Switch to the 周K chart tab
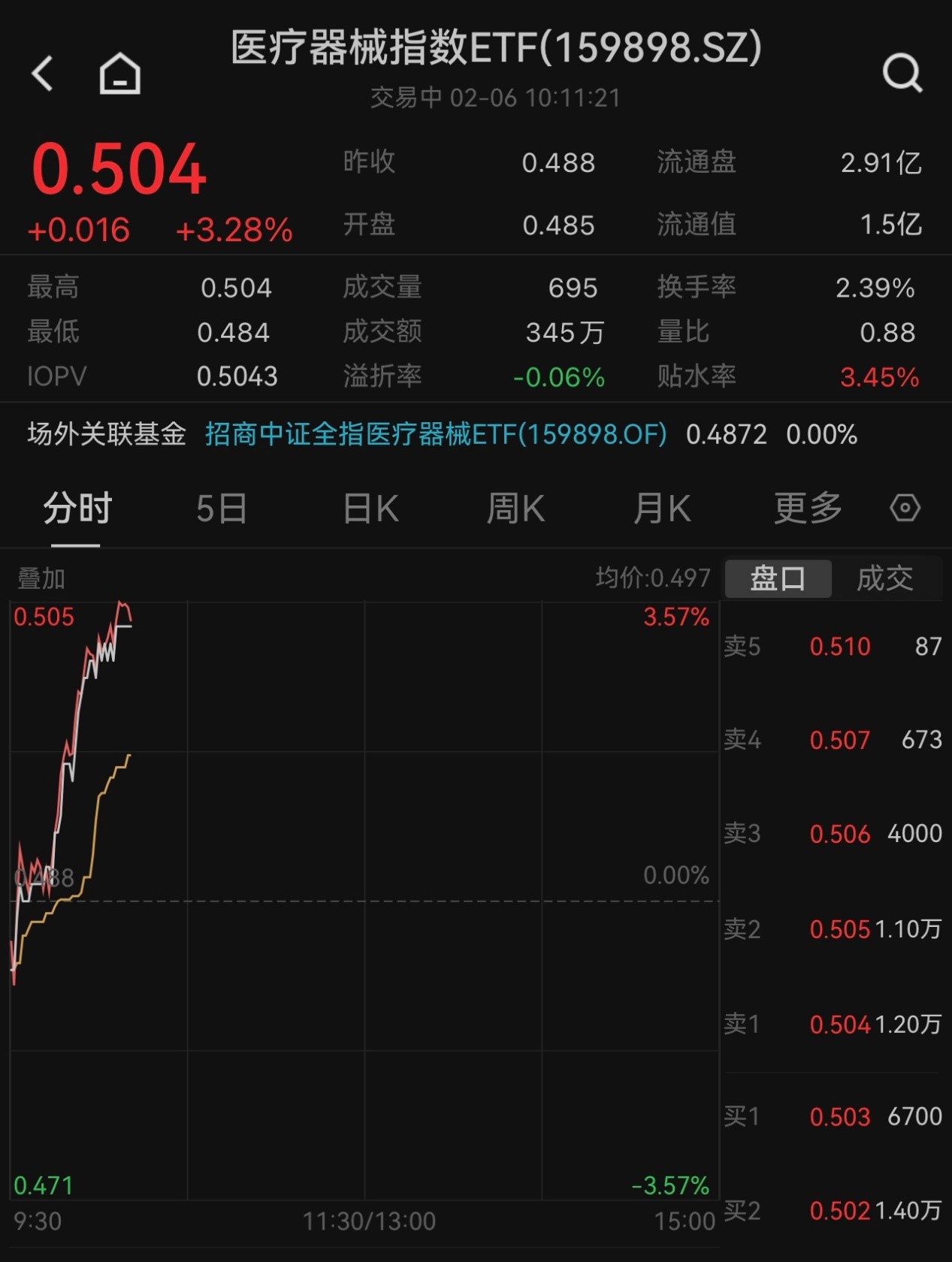The height and width of the screenshot is (1262, 952). click(515, 509)
